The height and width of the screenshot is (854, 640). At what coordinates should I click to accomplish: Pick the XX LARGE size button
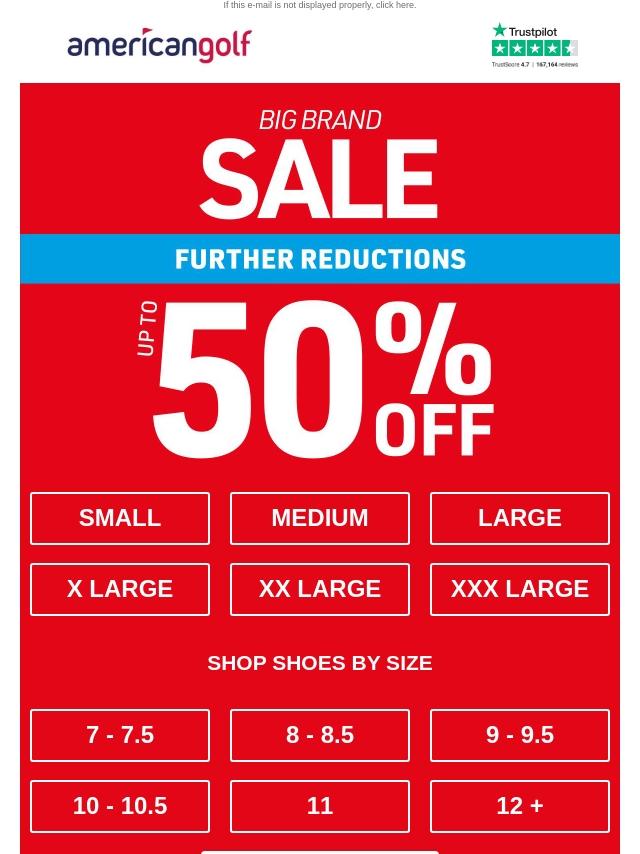coord(320,589)
